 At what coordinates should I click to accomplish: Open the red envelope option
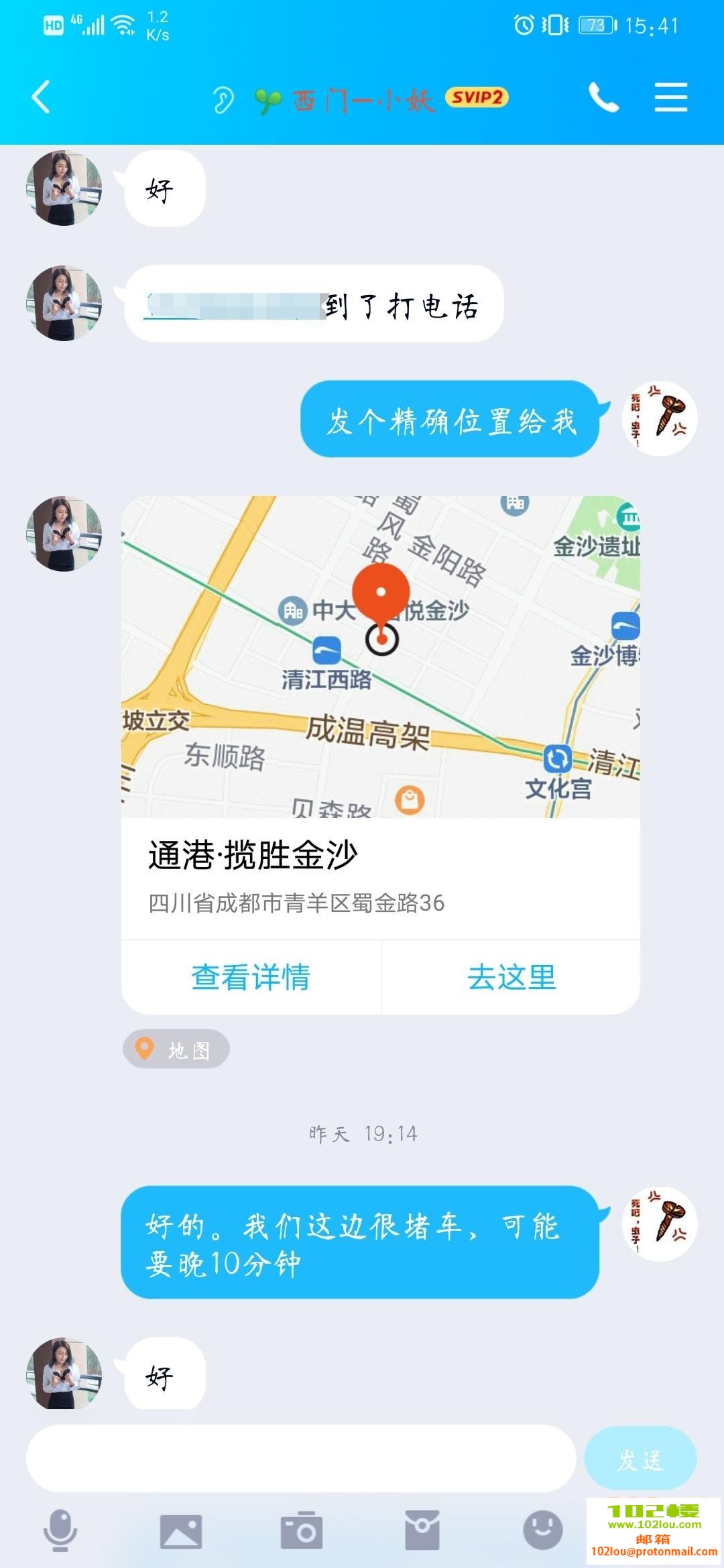[422, 1530]
